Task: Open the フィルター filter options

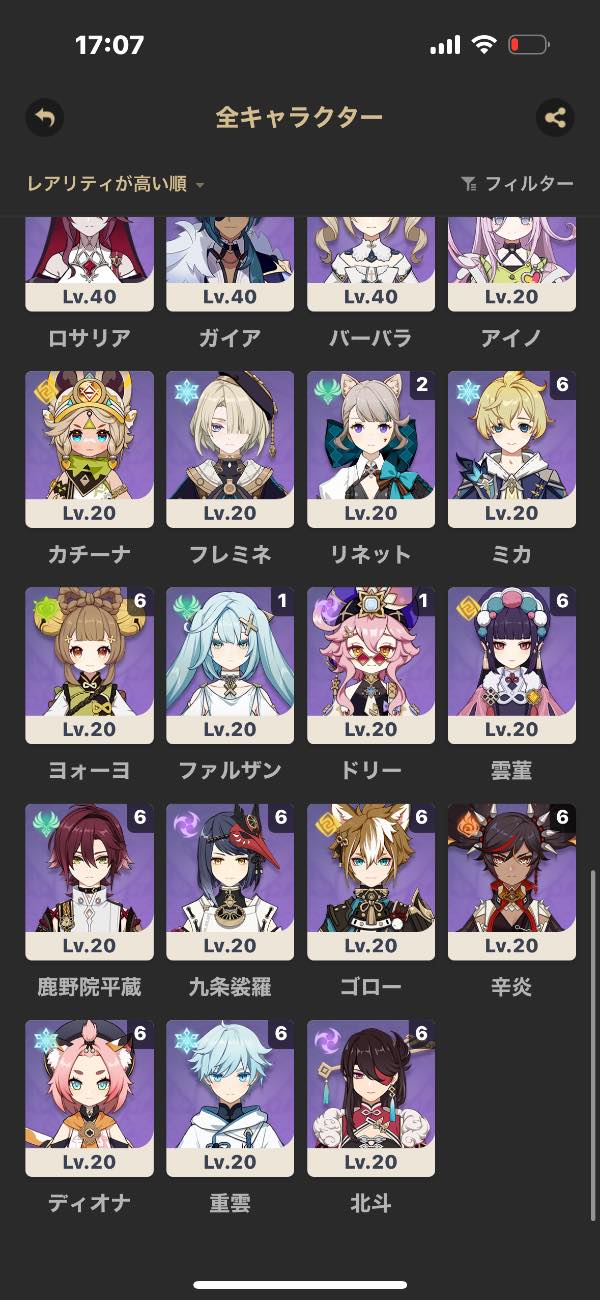Action: click(517, 184)
